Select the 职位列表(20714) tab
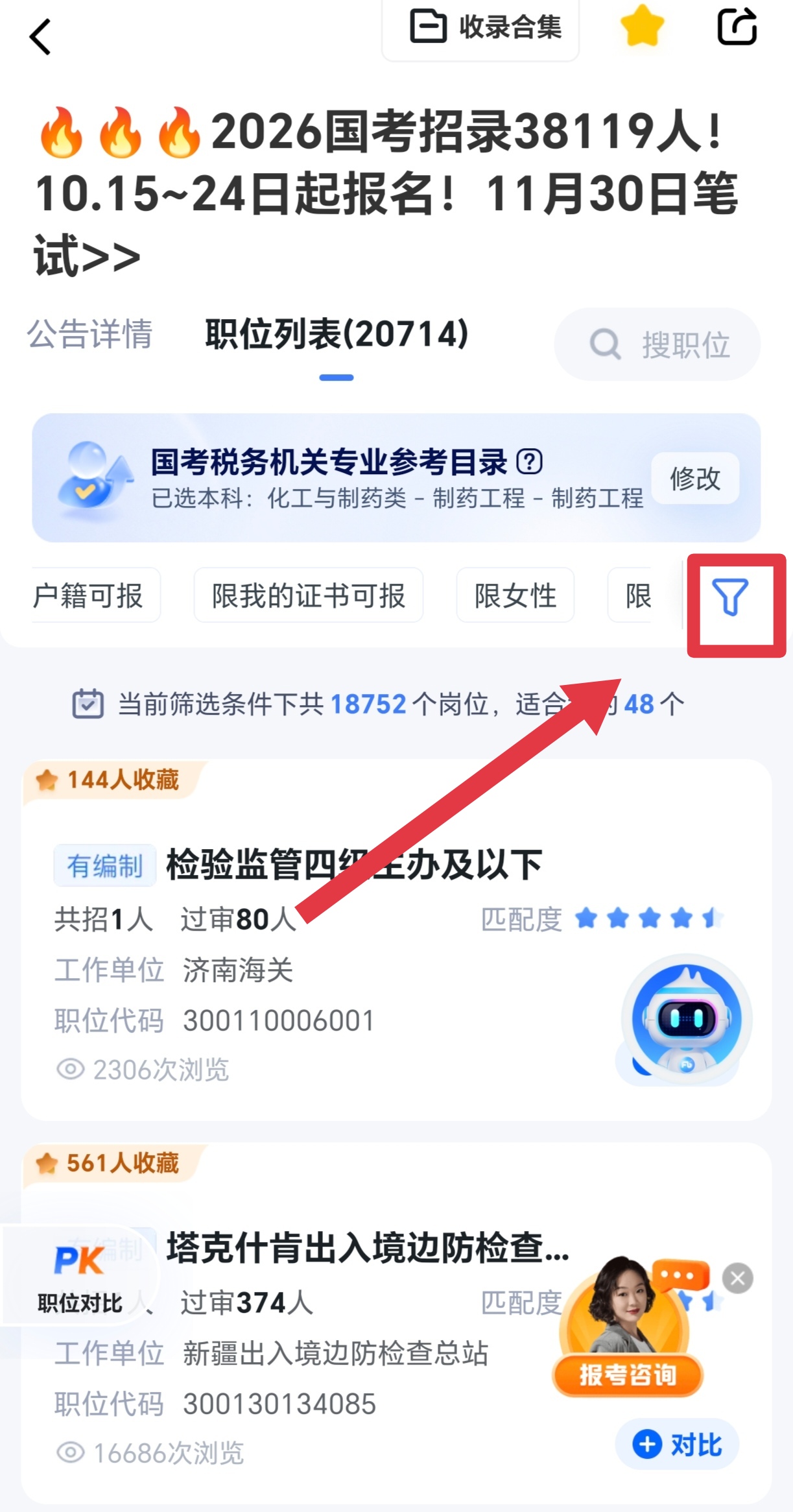 (337, 335)
